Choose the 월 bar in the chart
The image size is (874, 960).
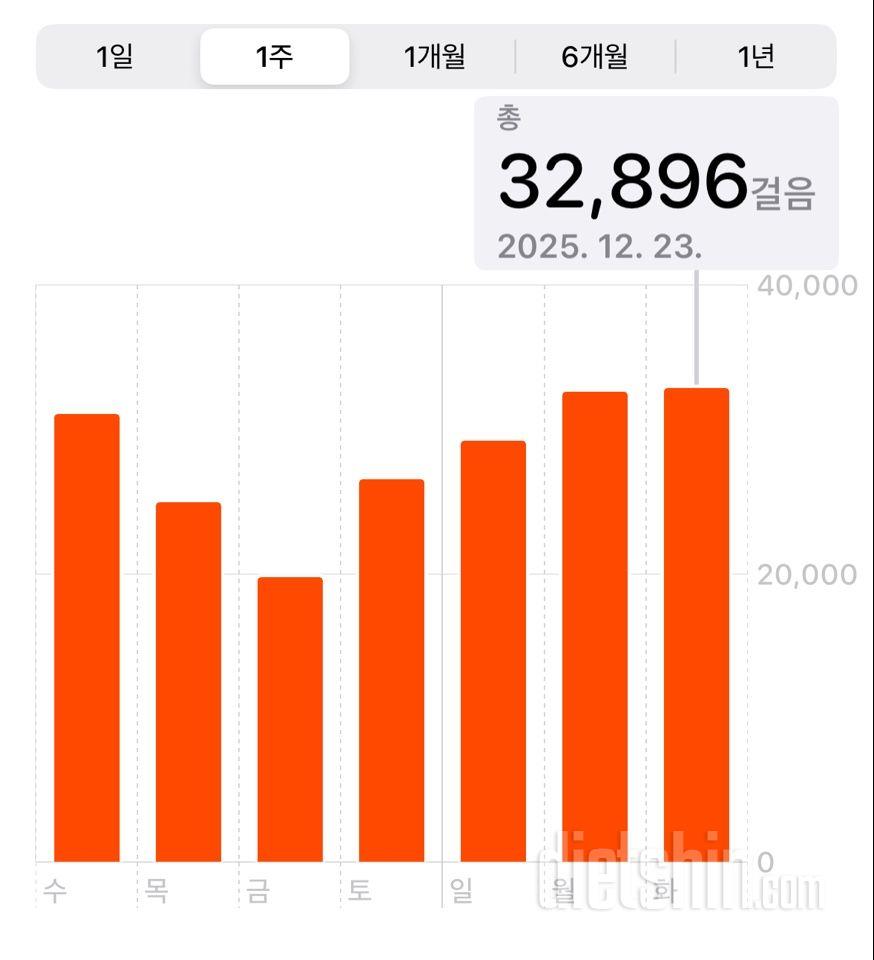point(595,627)
